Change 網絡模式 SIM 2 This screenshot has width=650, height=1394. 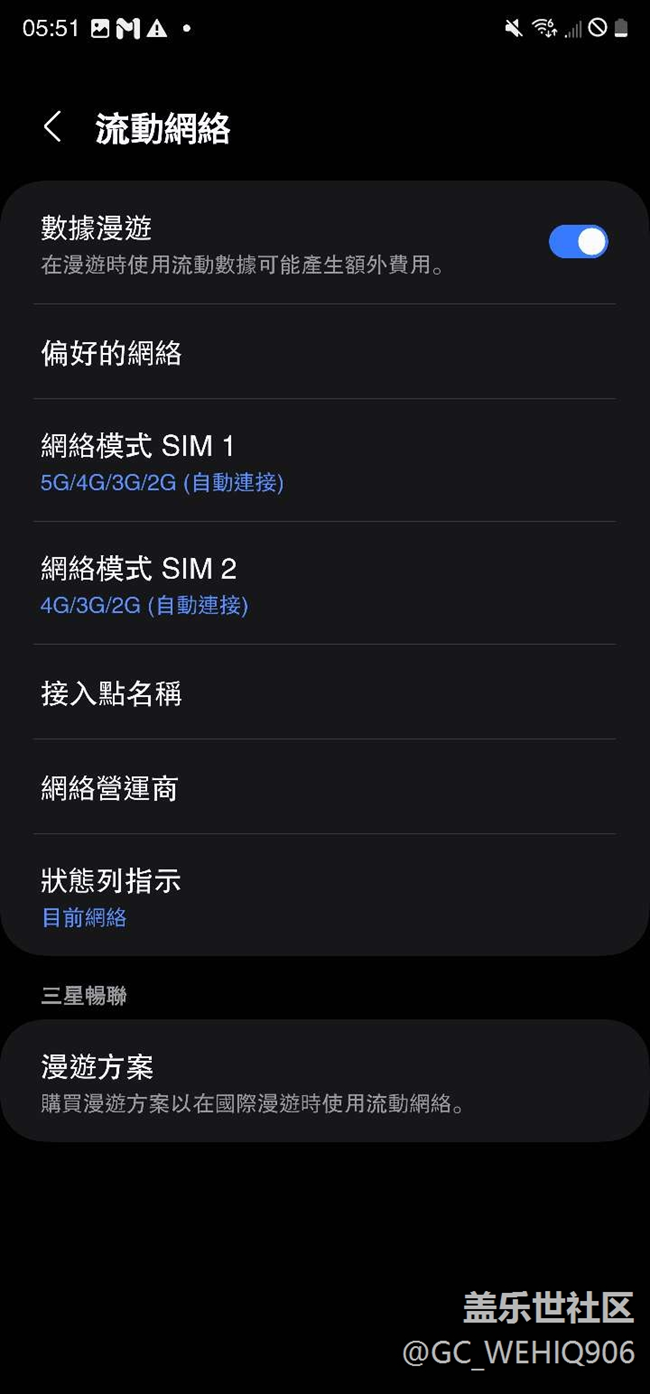[324, 584]
